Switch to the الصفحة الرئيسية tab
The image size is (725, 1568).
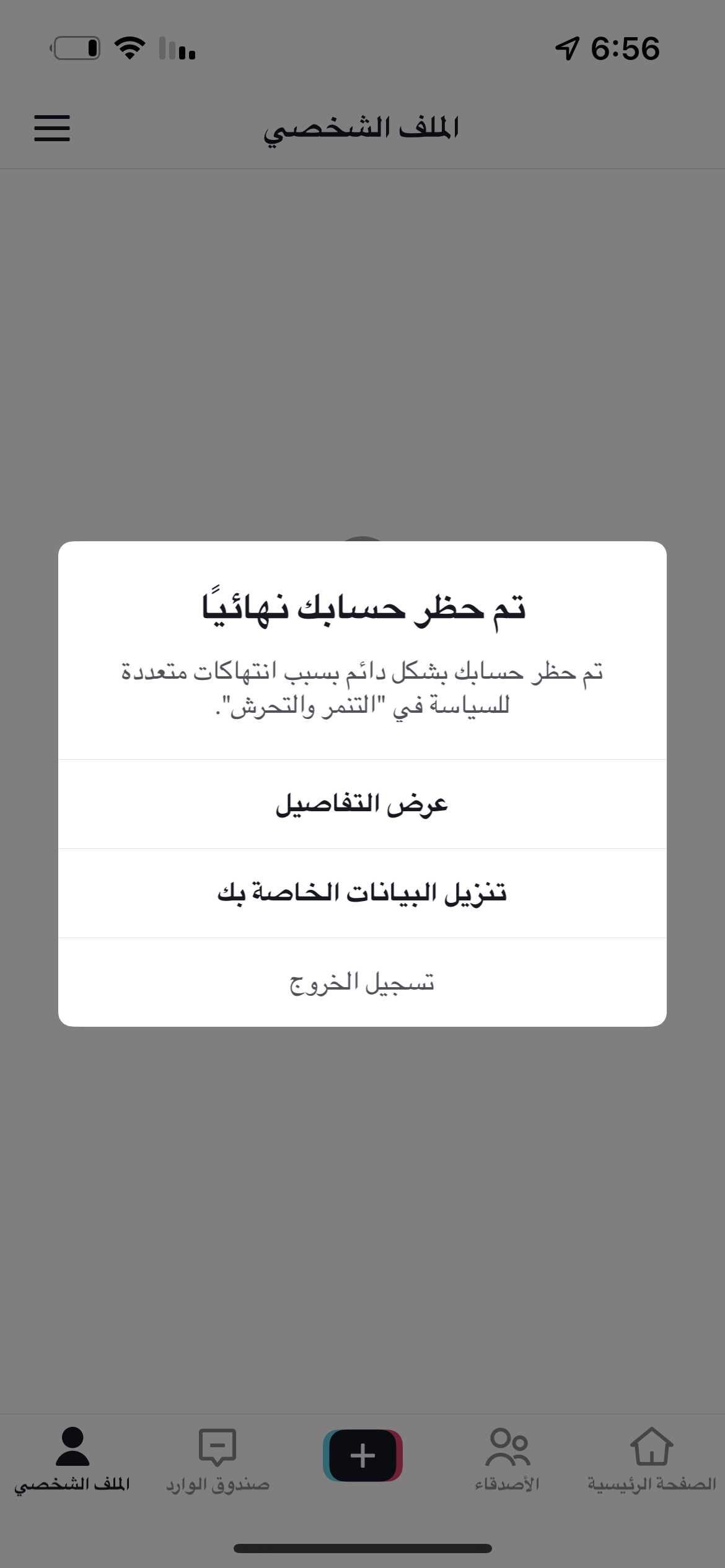point(651,1459)
